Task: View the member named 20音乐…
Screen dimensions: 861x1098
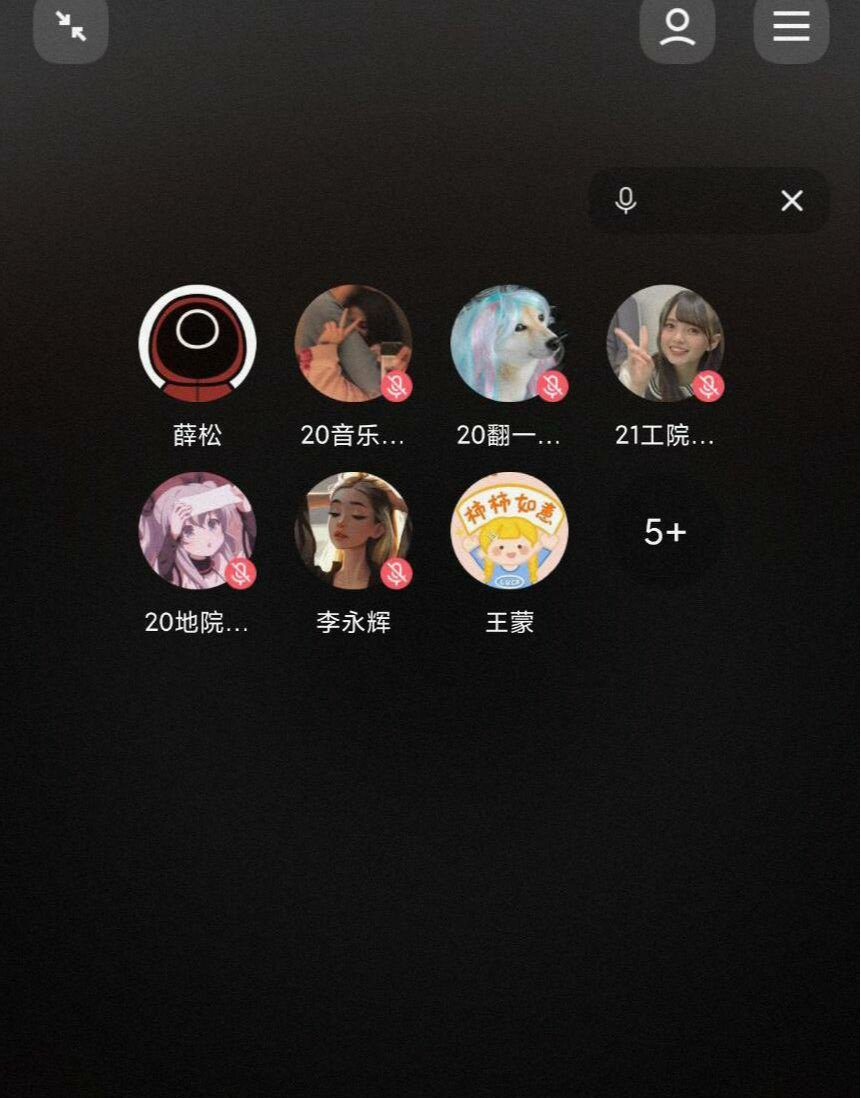Action: click(x=353, y=343)
